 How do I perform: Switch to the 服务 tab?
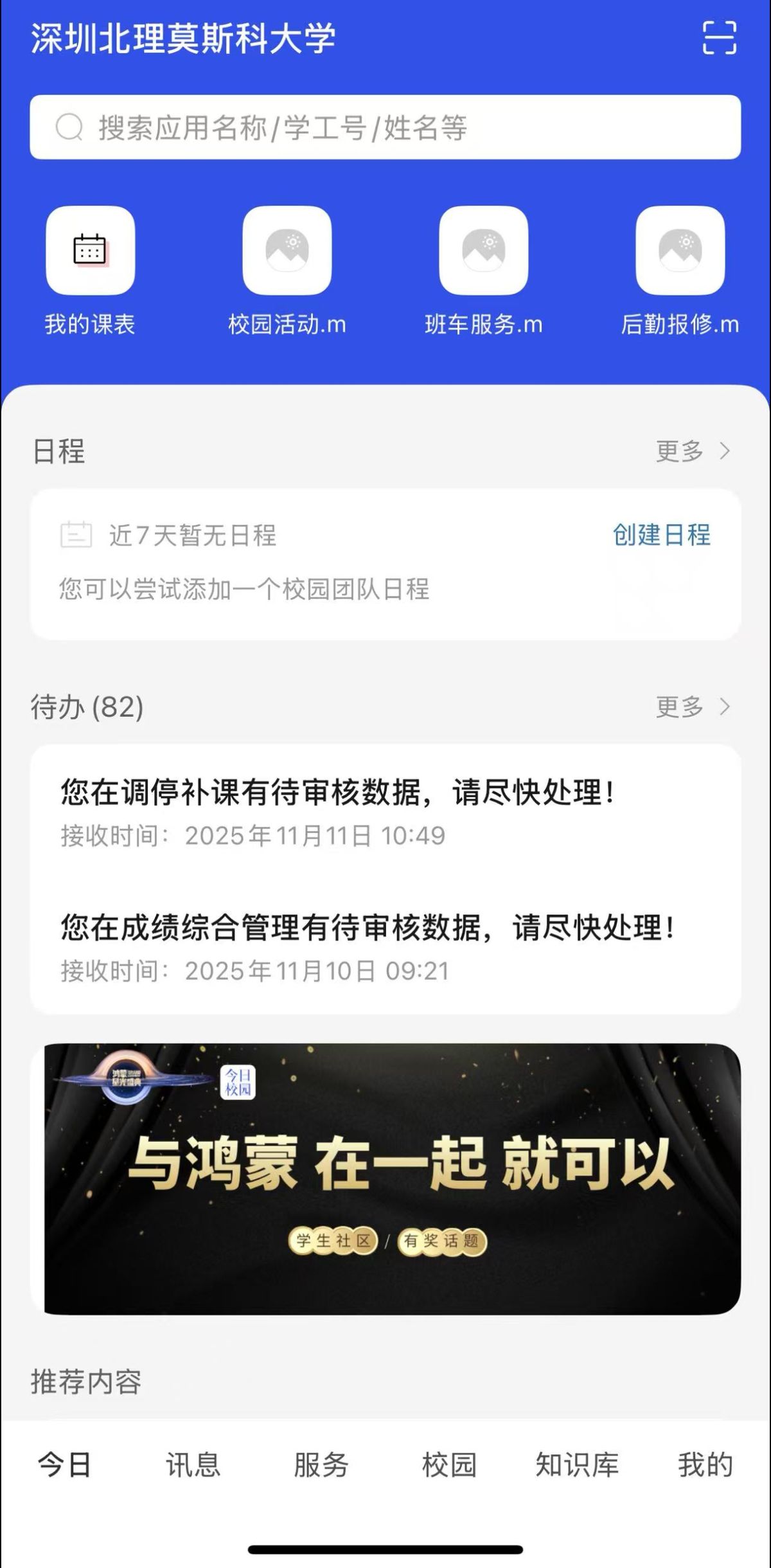tap(321, 1465)
